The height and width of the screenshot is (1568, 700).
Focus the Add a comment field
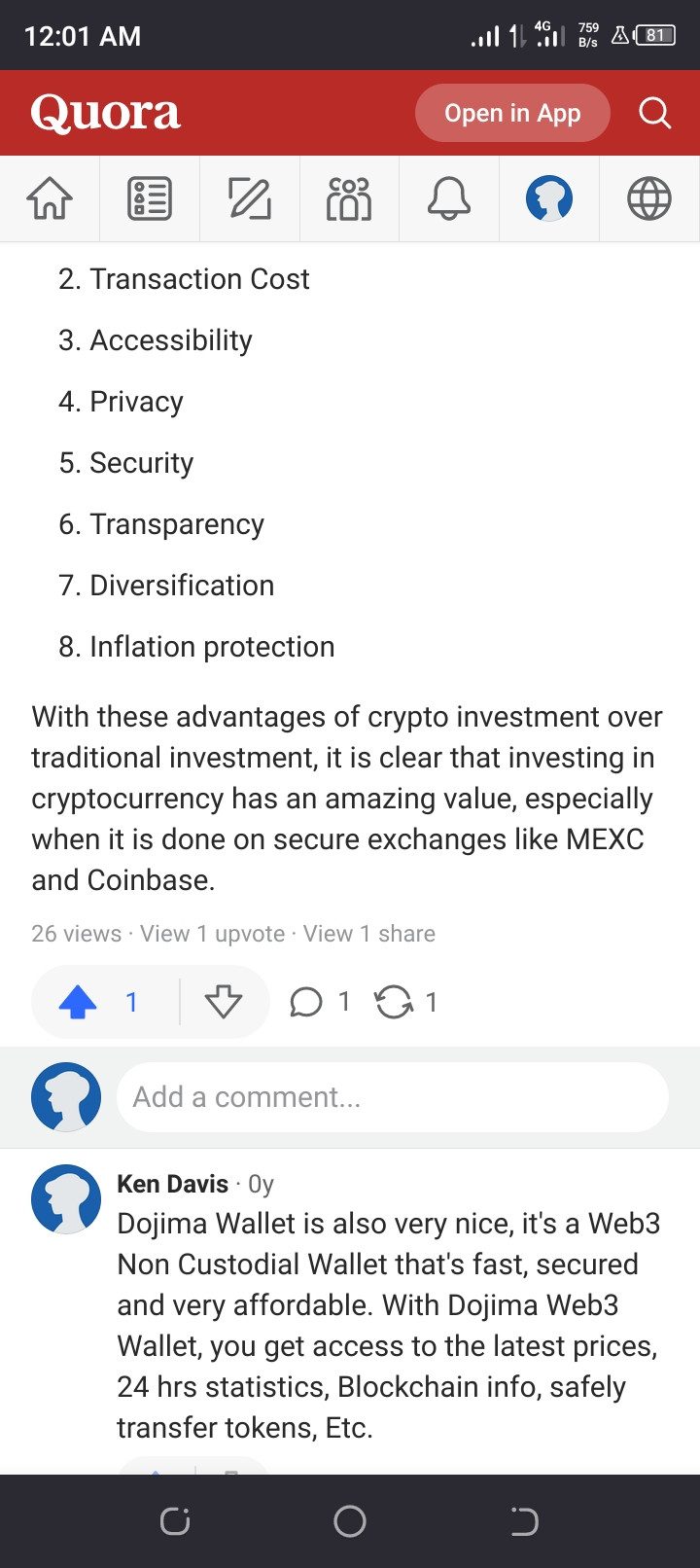coord(392,1097)
